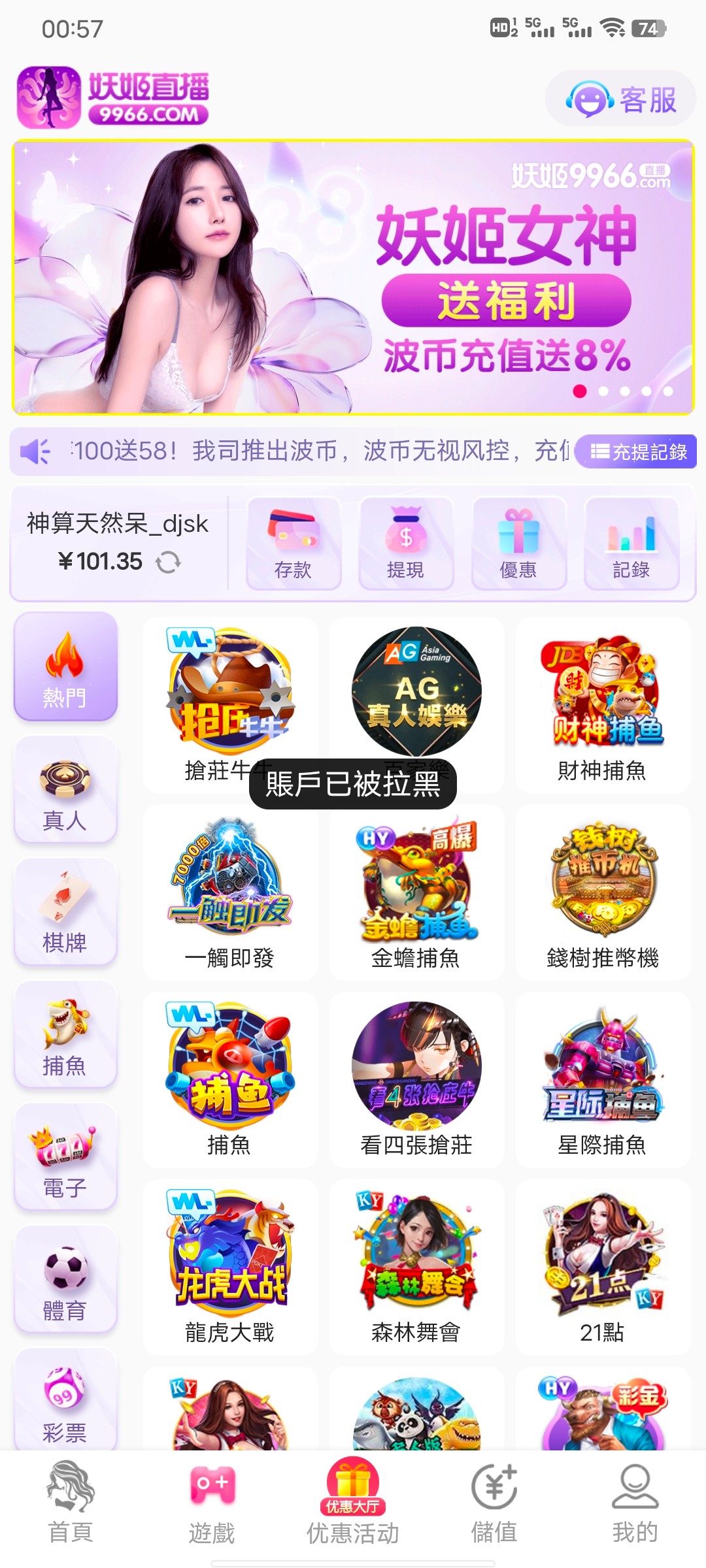Go to the 遊戲 tab

tap(212, 1503)
